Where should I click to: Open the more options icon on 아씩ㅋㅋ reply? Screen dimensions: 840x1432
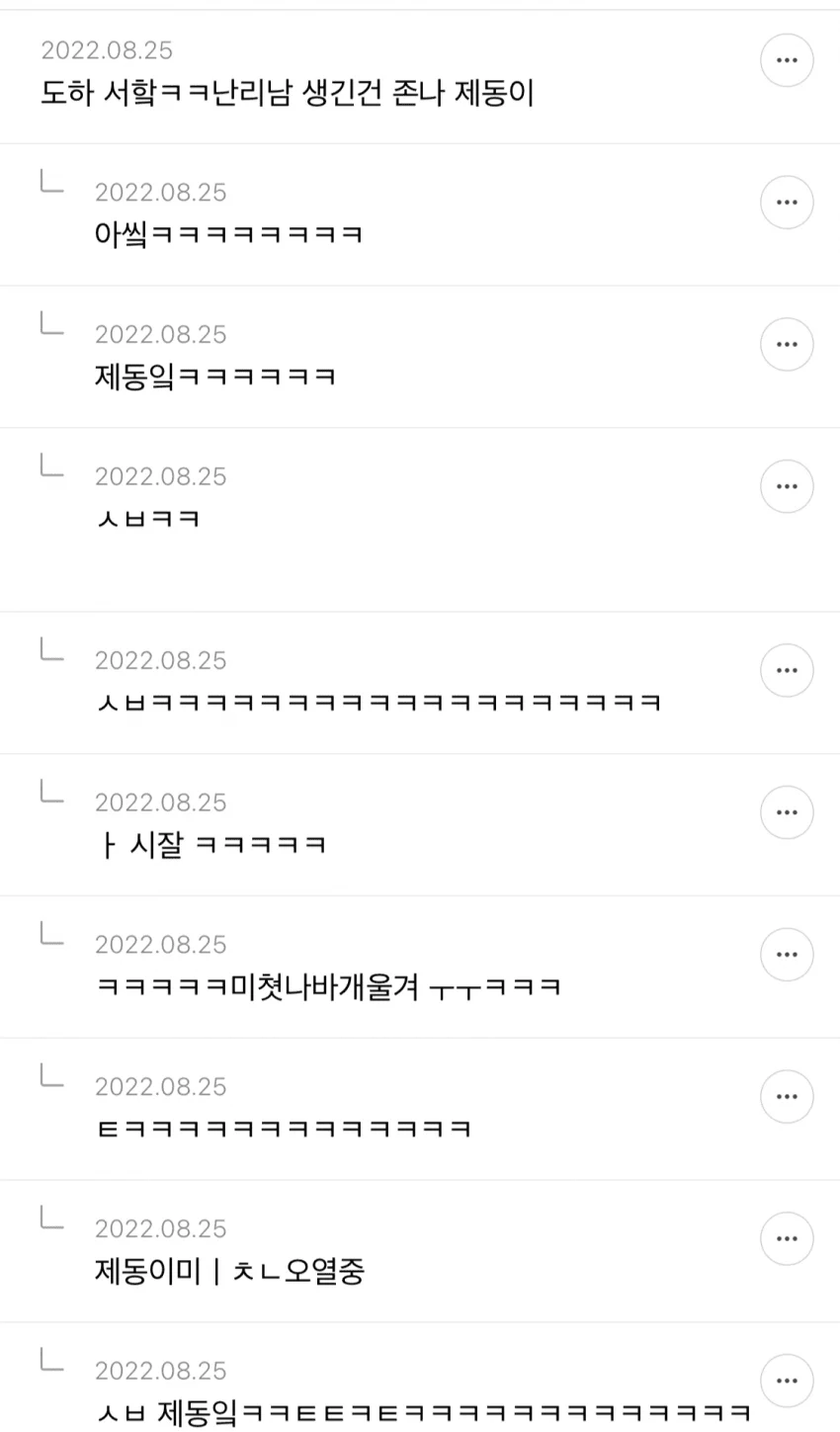787,202
